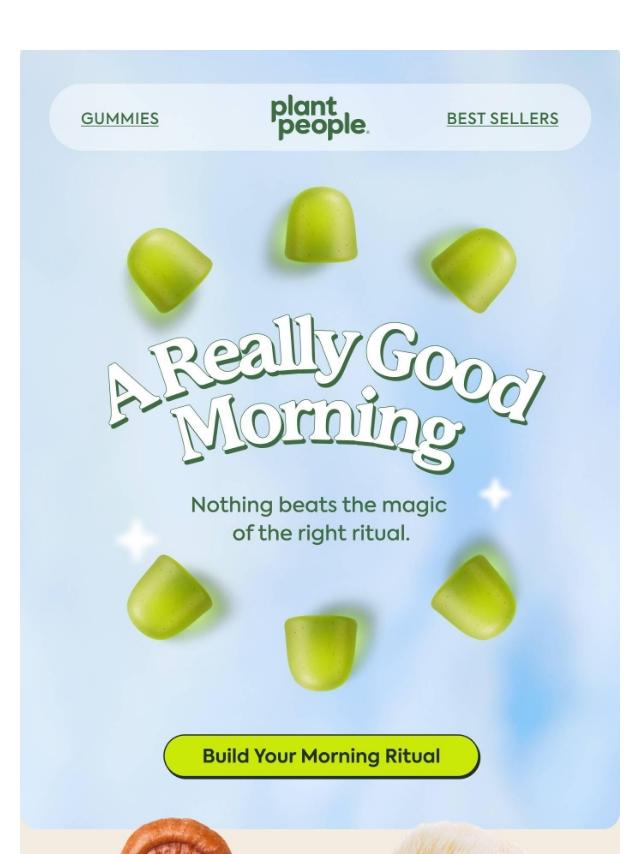Open the Gummies link
Viewport: 640px width, 854px height.
point(119,118)
